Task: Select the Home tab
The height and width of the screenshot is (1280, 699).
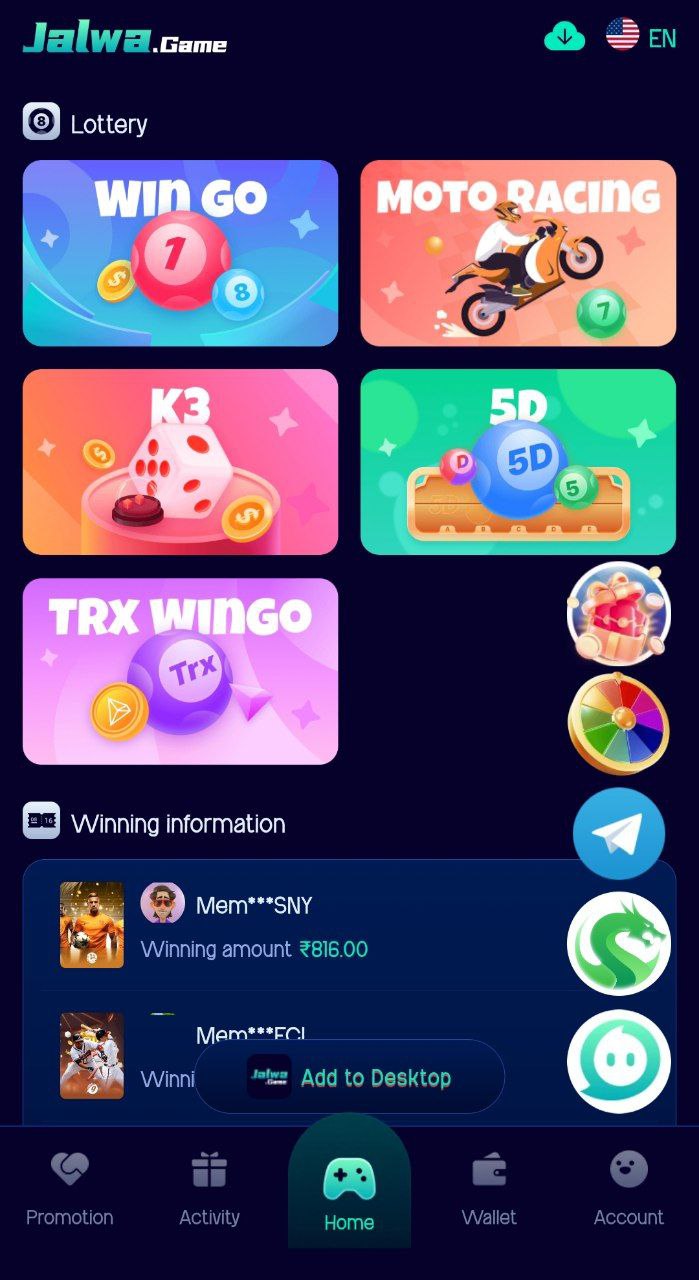Action: click(349, 1190)
